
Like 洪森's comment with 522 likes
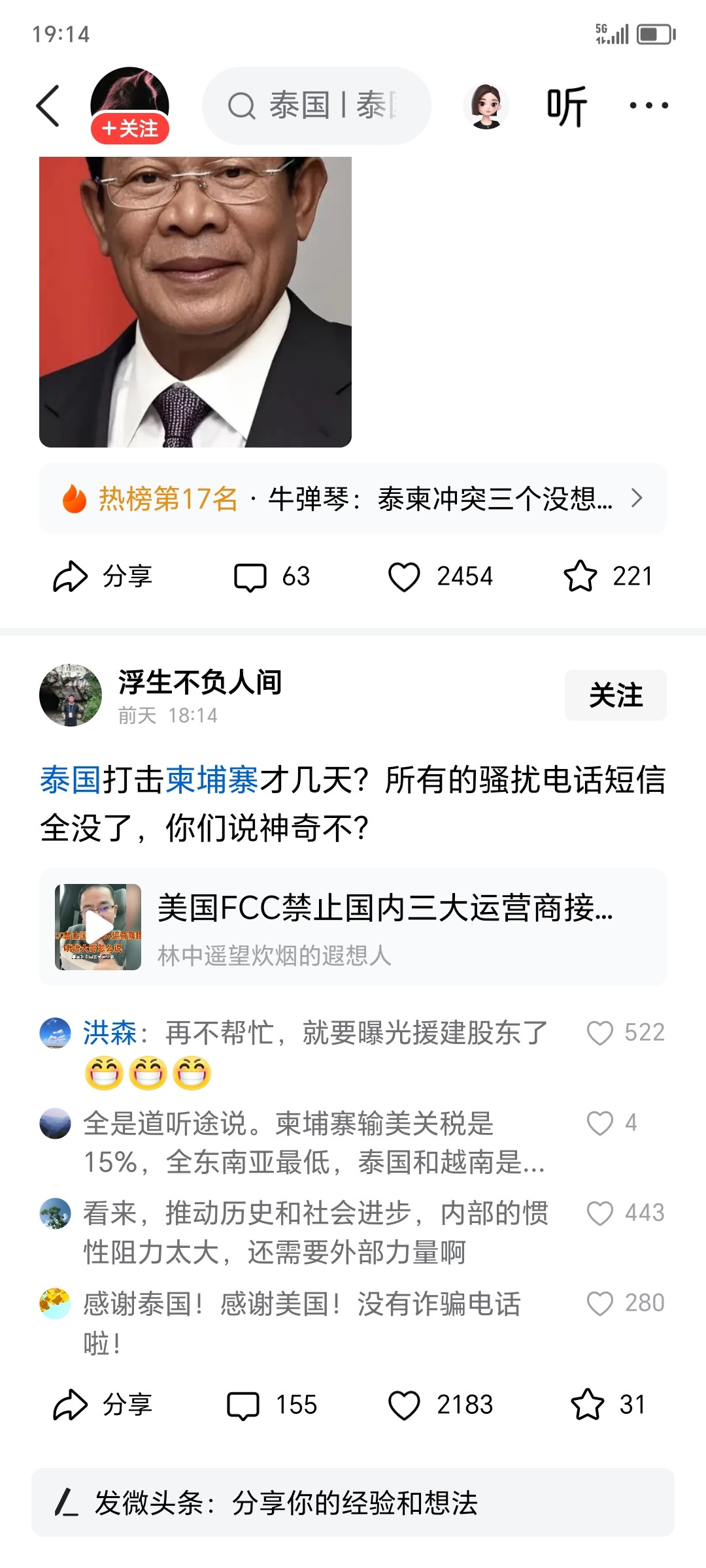600,1033
